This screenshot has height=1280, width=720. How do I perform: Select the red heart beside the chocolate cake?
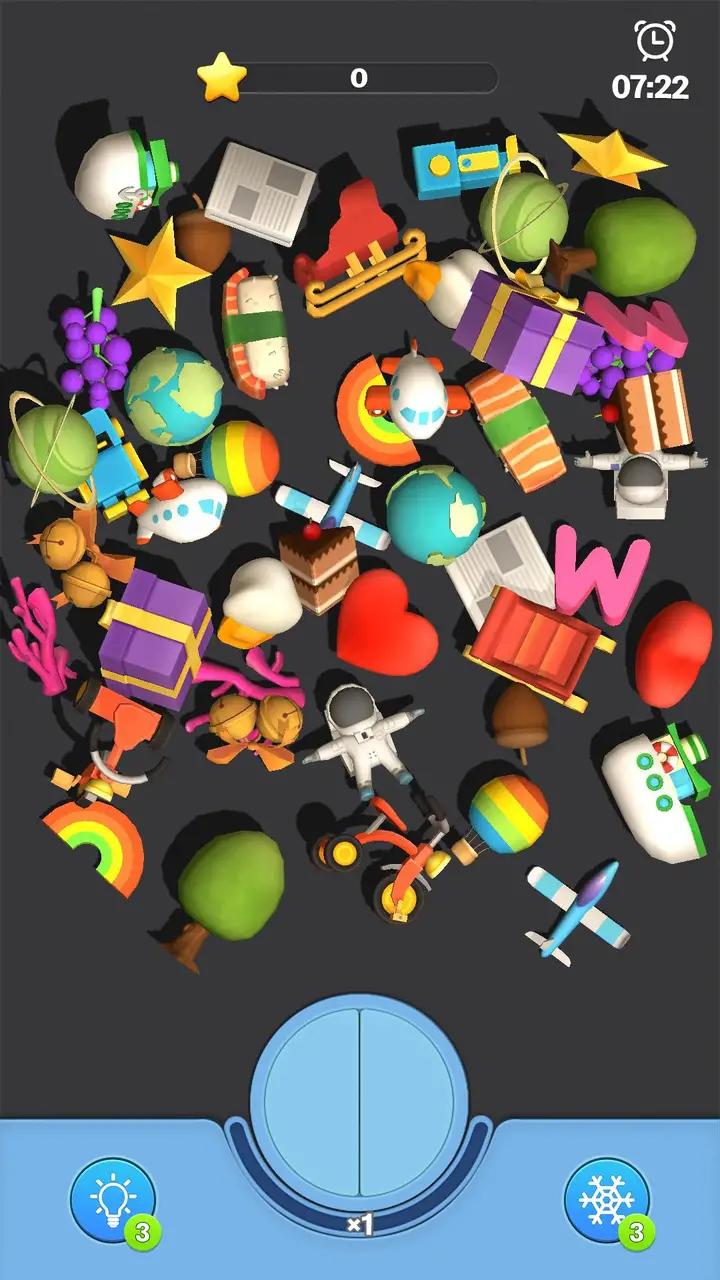[385, 623]
